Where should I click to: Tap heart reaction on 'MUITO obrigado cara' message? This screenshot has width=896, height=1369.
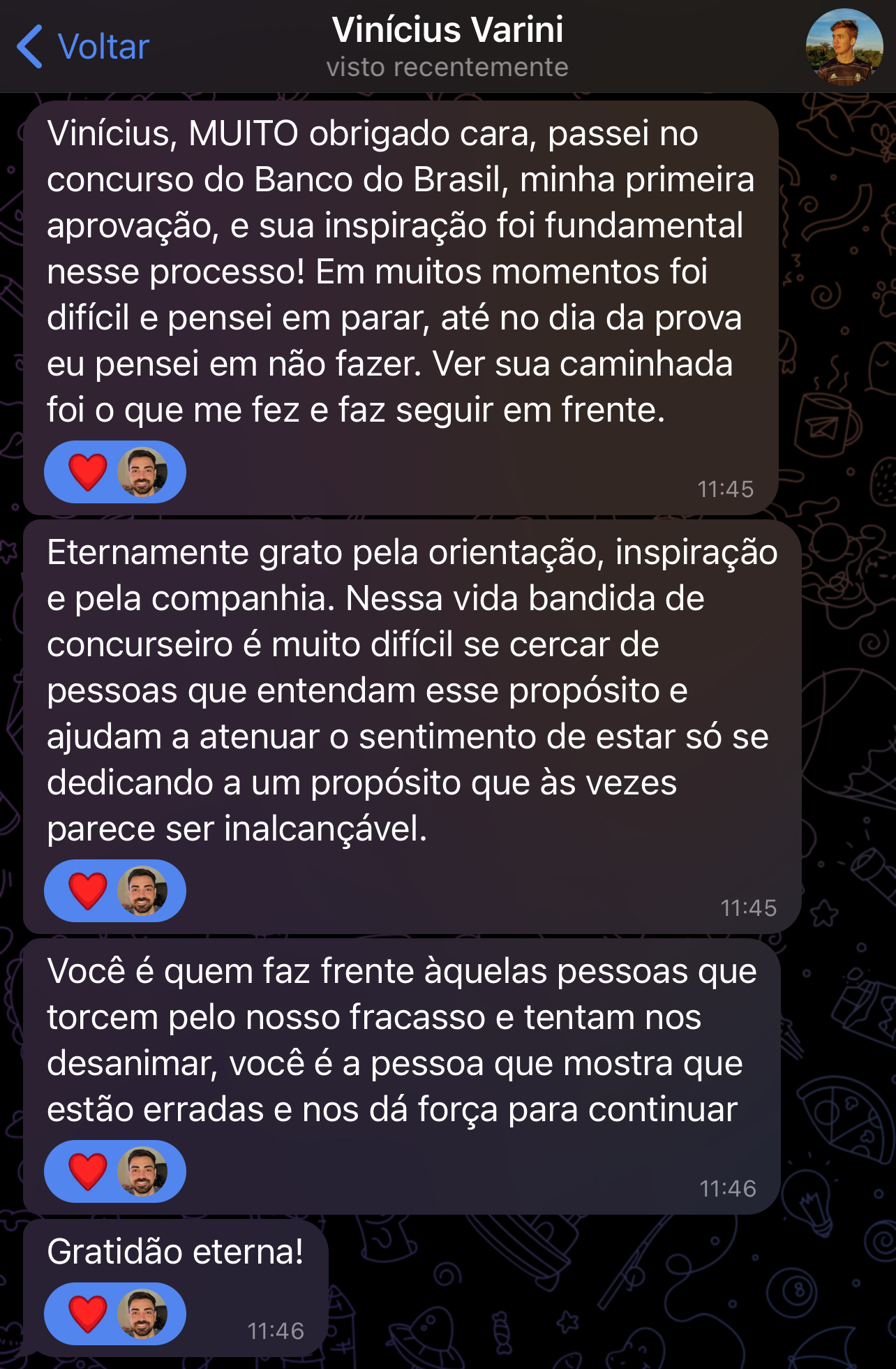[89, 472]
